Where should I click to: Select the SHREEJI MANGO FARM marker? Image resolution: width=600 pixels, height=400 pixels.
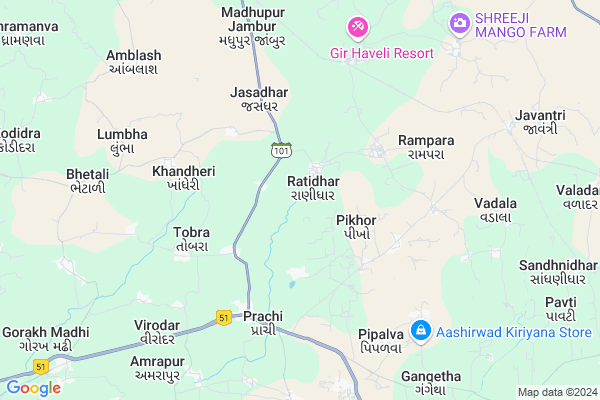click(459, 21)
